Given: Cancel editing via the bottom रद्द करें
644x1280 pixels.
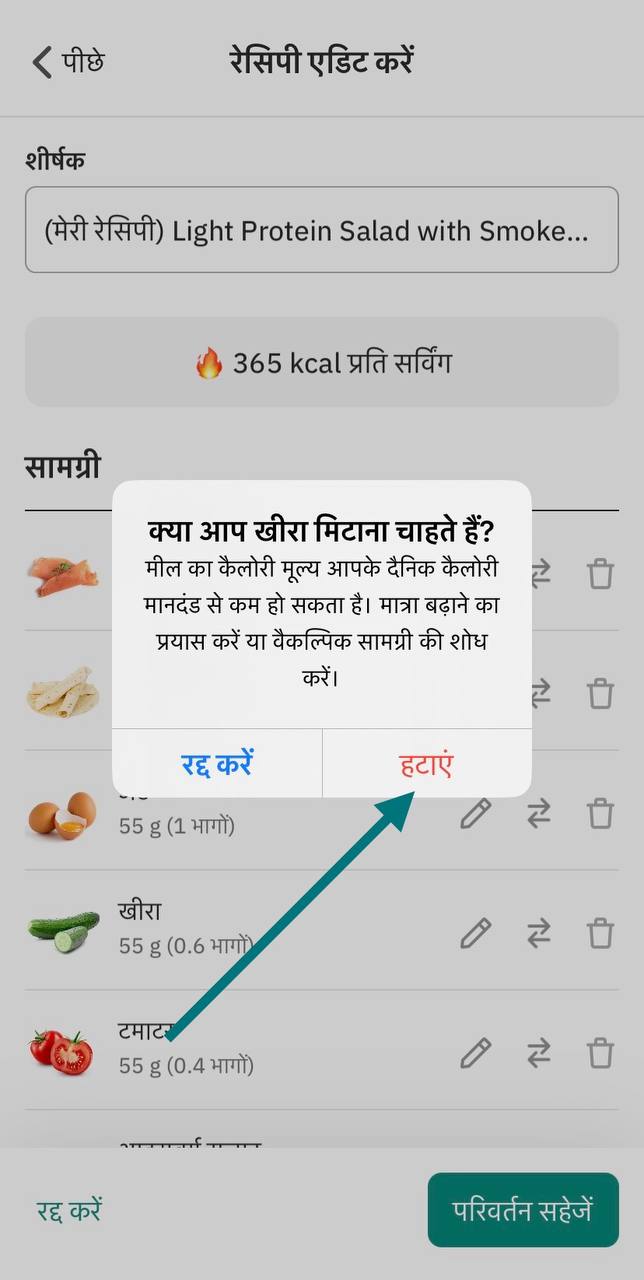Looking at the screenshot, I should (x=69, y=1210).
